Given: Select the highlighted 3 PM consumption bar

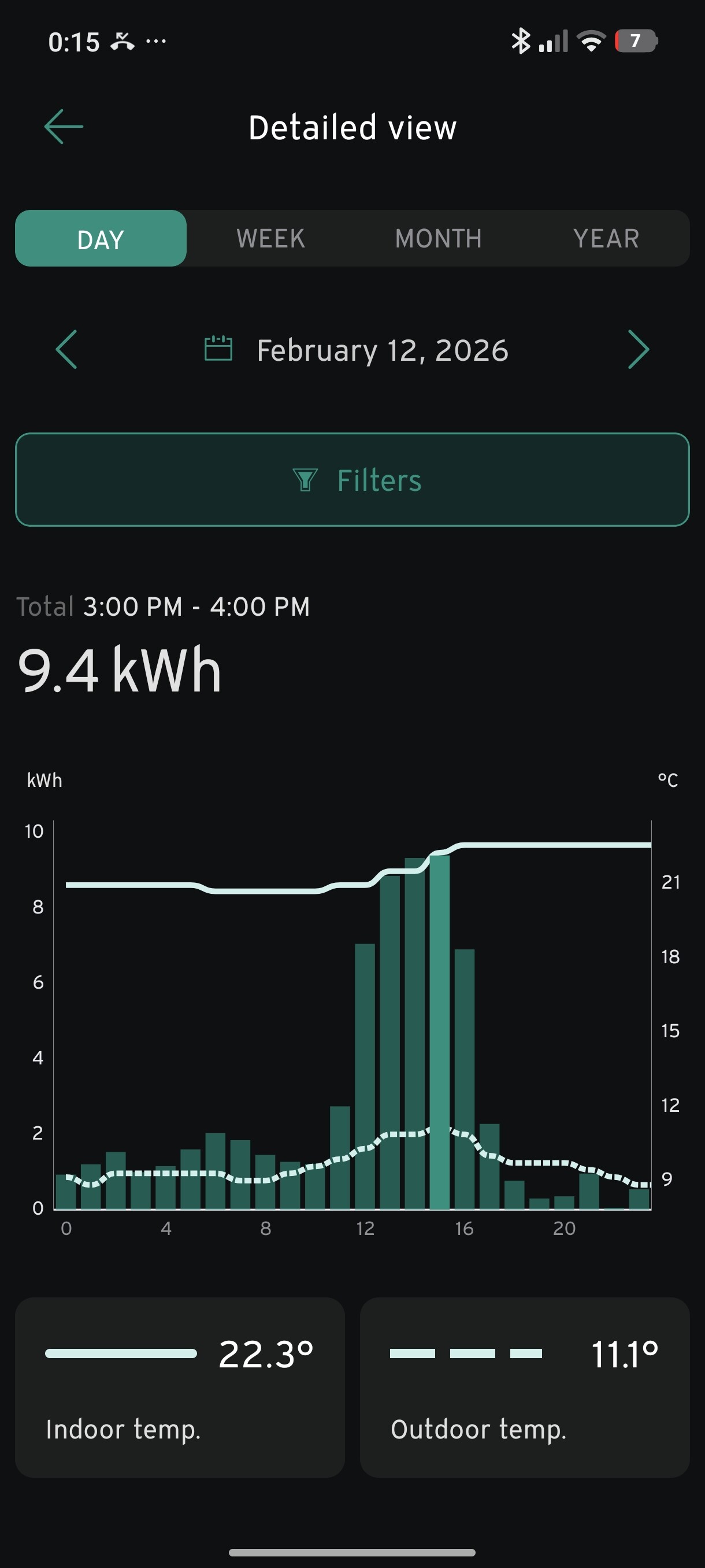Looking at the screenshot, I should (x=439, y=1035).
